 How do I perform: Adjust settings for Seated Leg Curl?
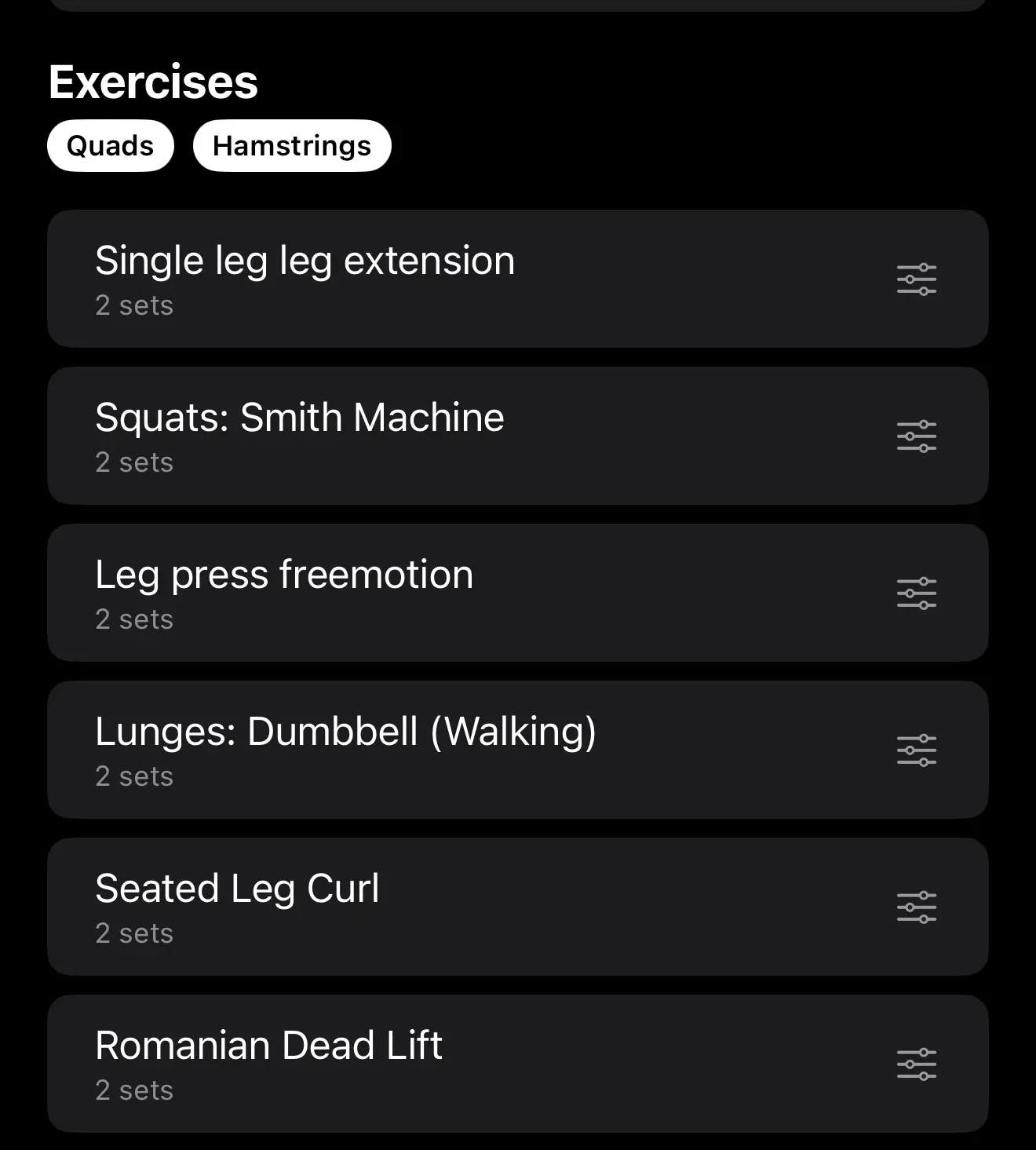coord(917,907)
